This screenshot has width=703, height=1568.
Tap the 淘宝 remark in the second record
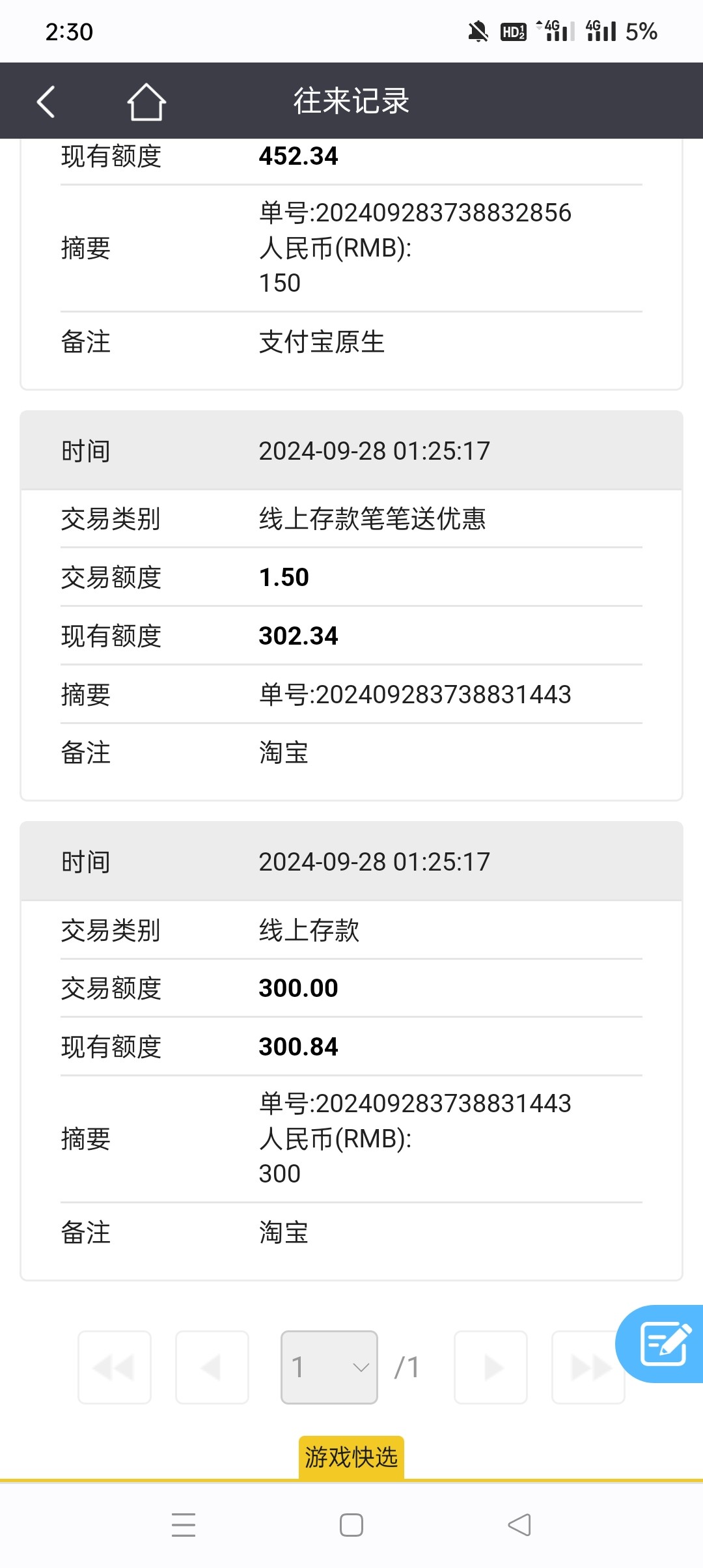(x=283, y=753)
